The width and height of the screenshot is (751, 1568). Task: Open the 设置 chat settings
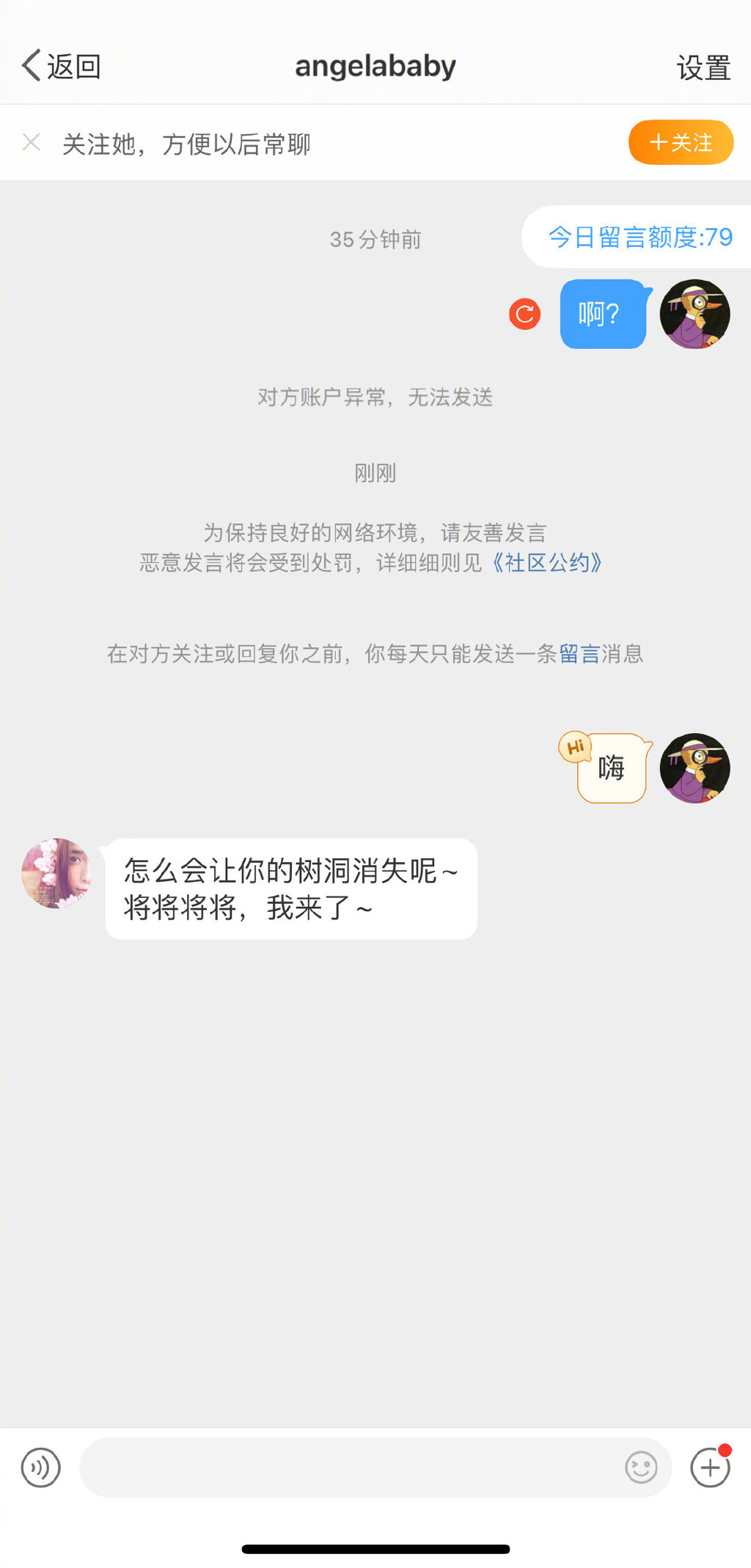click(x=703, y=67)
